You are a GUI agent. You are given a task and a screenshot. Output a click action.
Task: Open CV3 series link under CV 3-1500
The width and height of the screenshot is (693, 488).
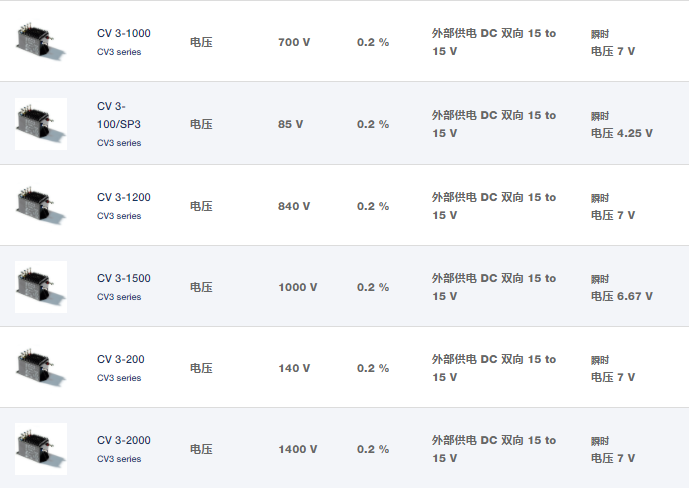click(119, 297)
